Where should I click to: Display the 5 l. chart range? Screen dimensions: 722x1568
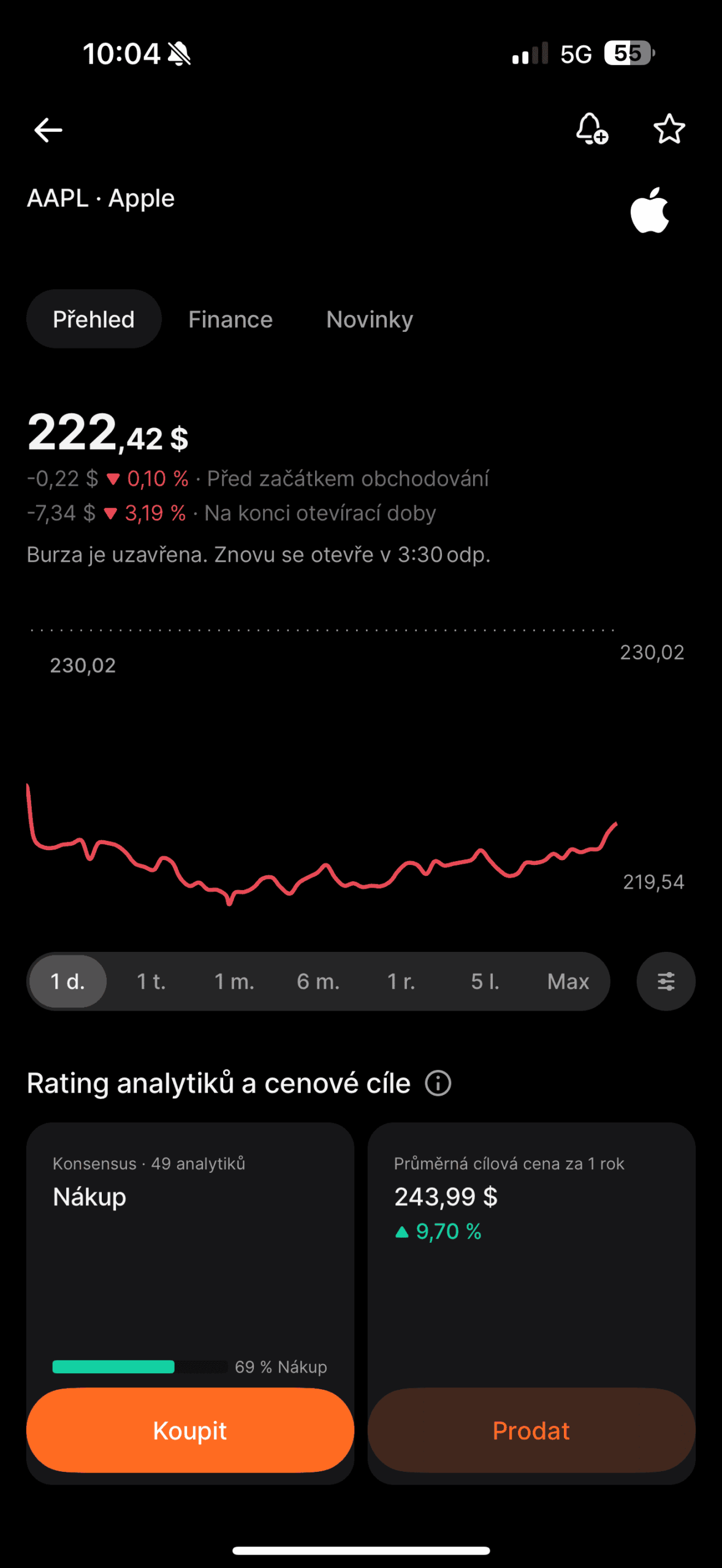[485, 981]
